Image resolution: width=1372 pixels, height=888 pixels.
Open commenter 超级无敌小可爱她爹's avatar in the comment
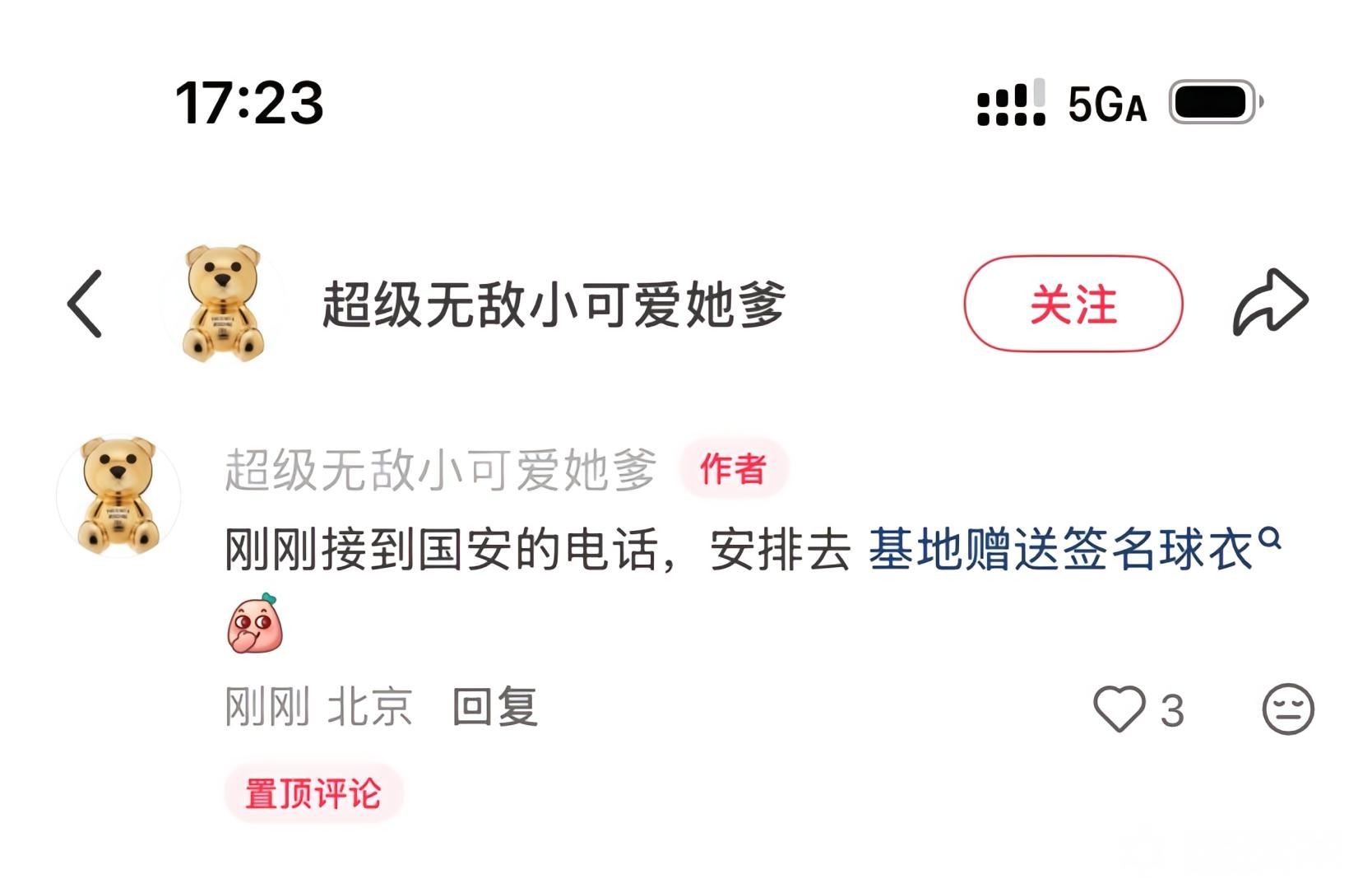[118, 496]
